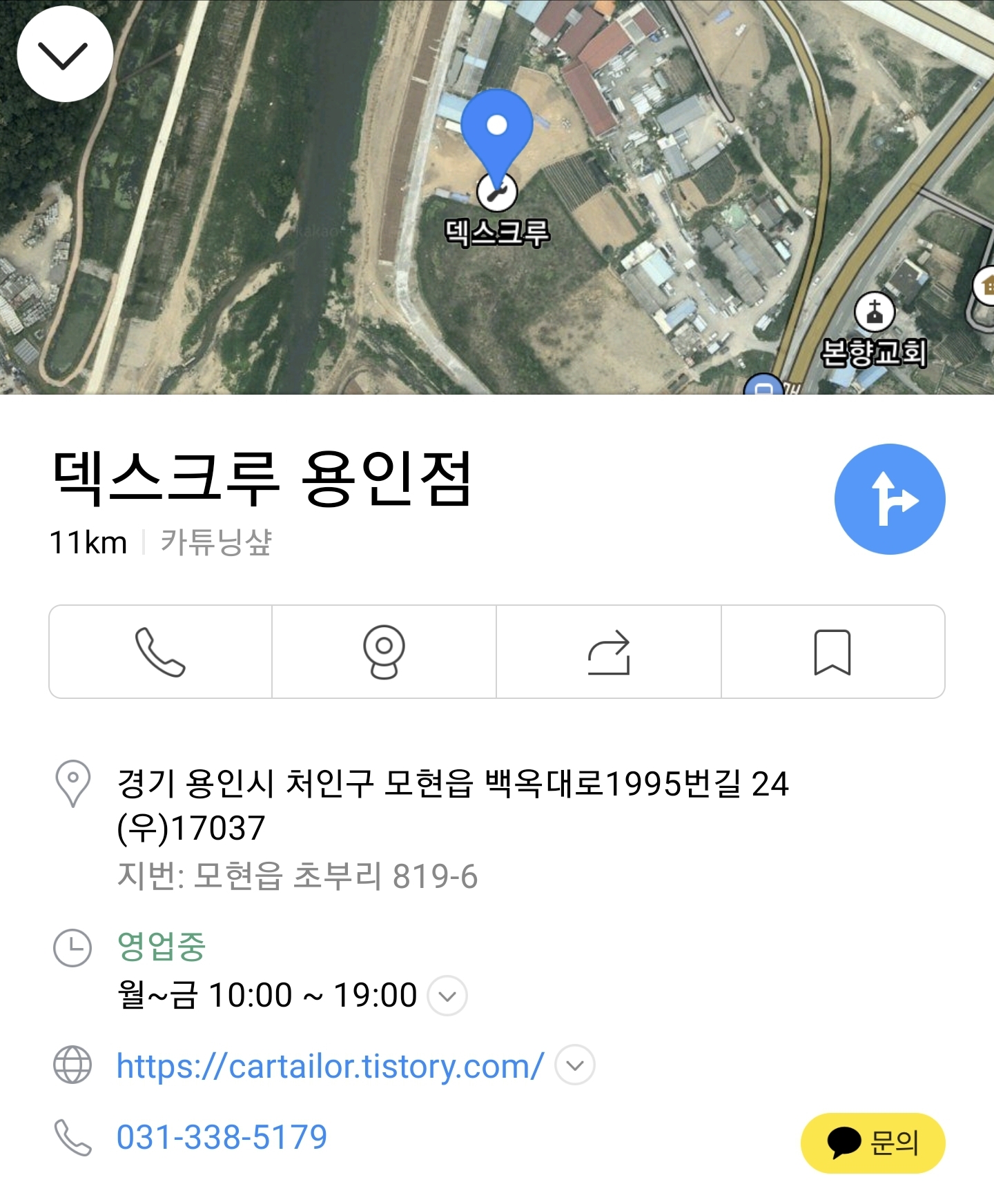Call the shop using the phone icon
The height and width of the screenshot is (1204, 994).
(160, 652)
